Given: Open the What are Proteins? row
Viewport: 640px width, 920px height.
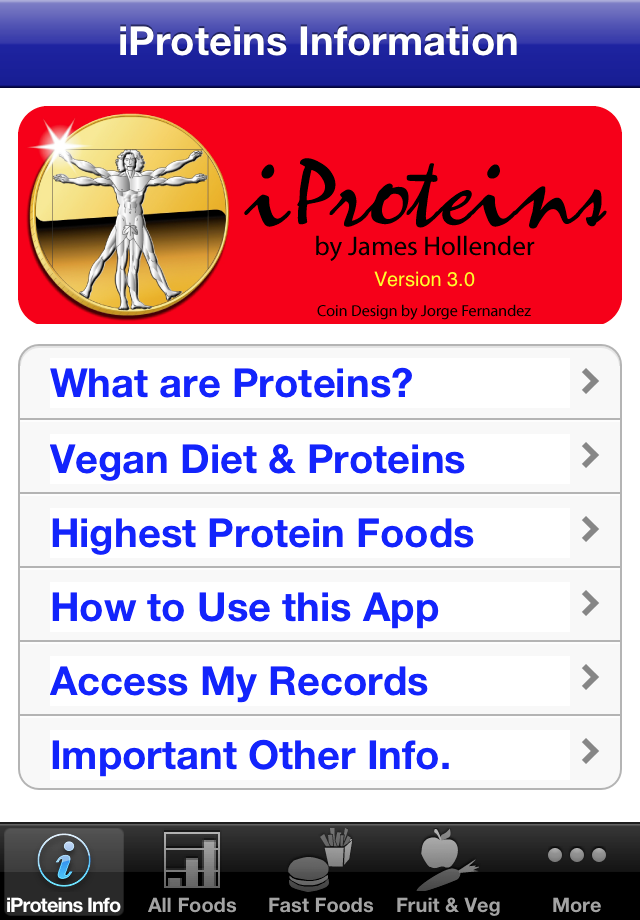Looking at the screenshot, I should (x=320, y=383).
